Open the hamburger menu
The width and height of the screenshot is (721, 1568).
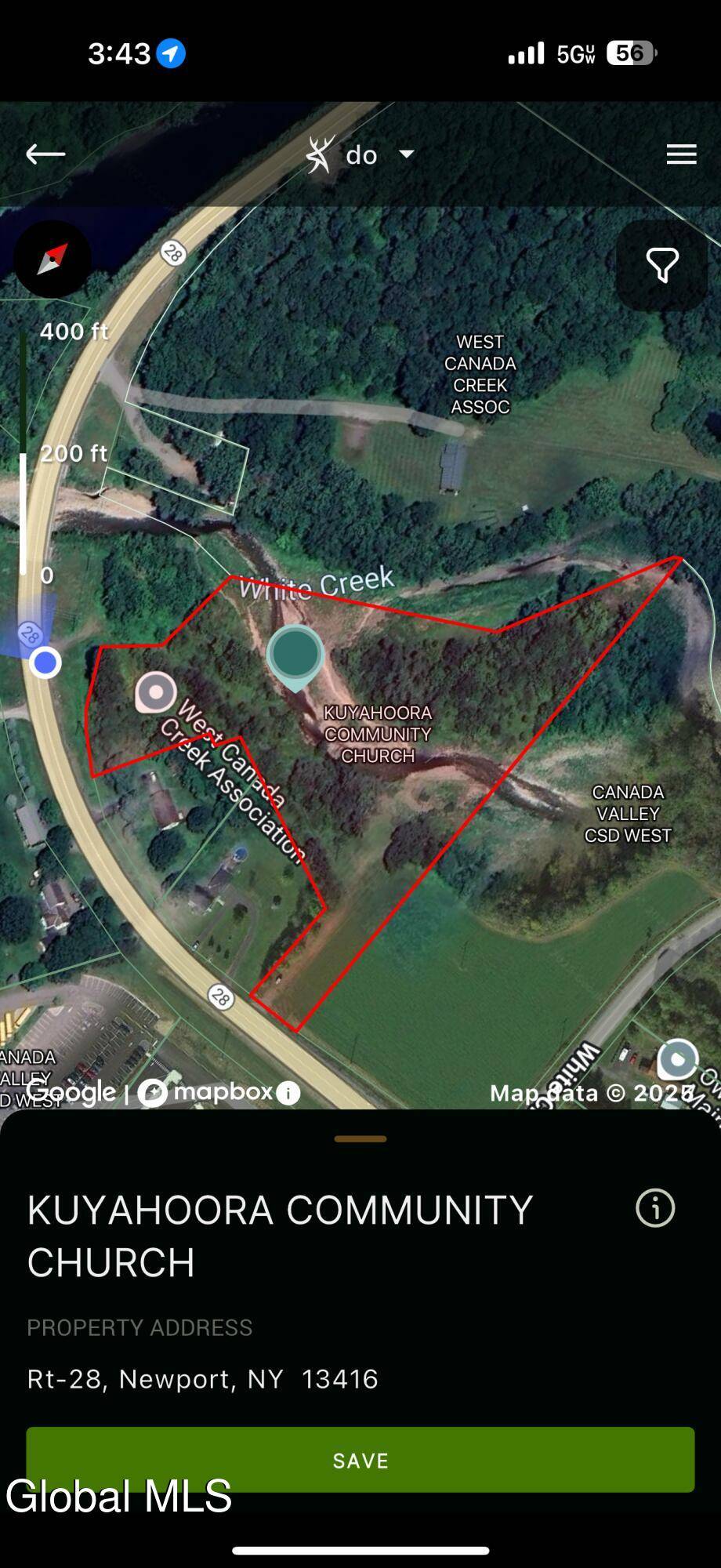click(x=680, y=154)
